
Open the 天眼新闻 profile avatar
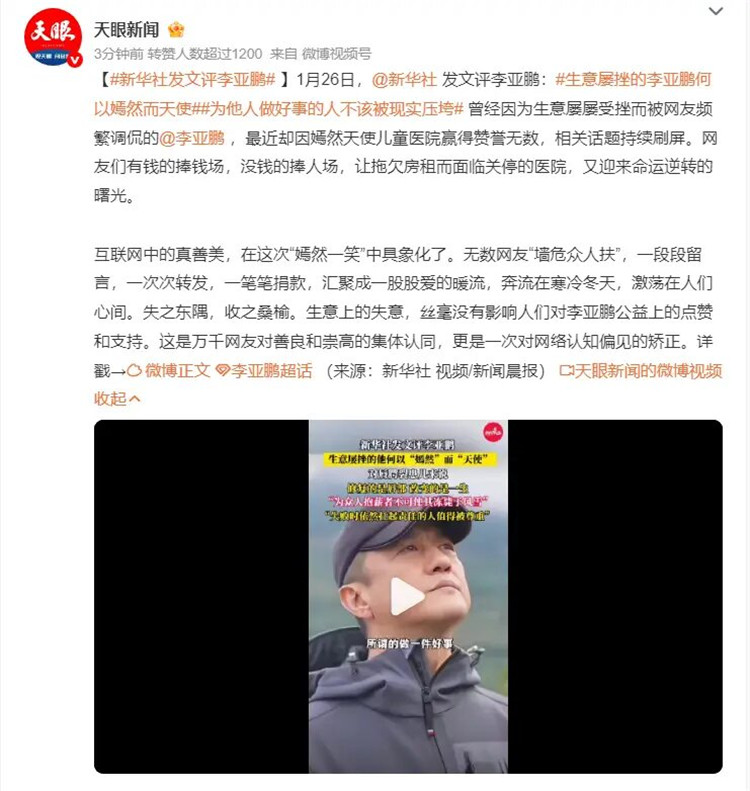point(54,38)
